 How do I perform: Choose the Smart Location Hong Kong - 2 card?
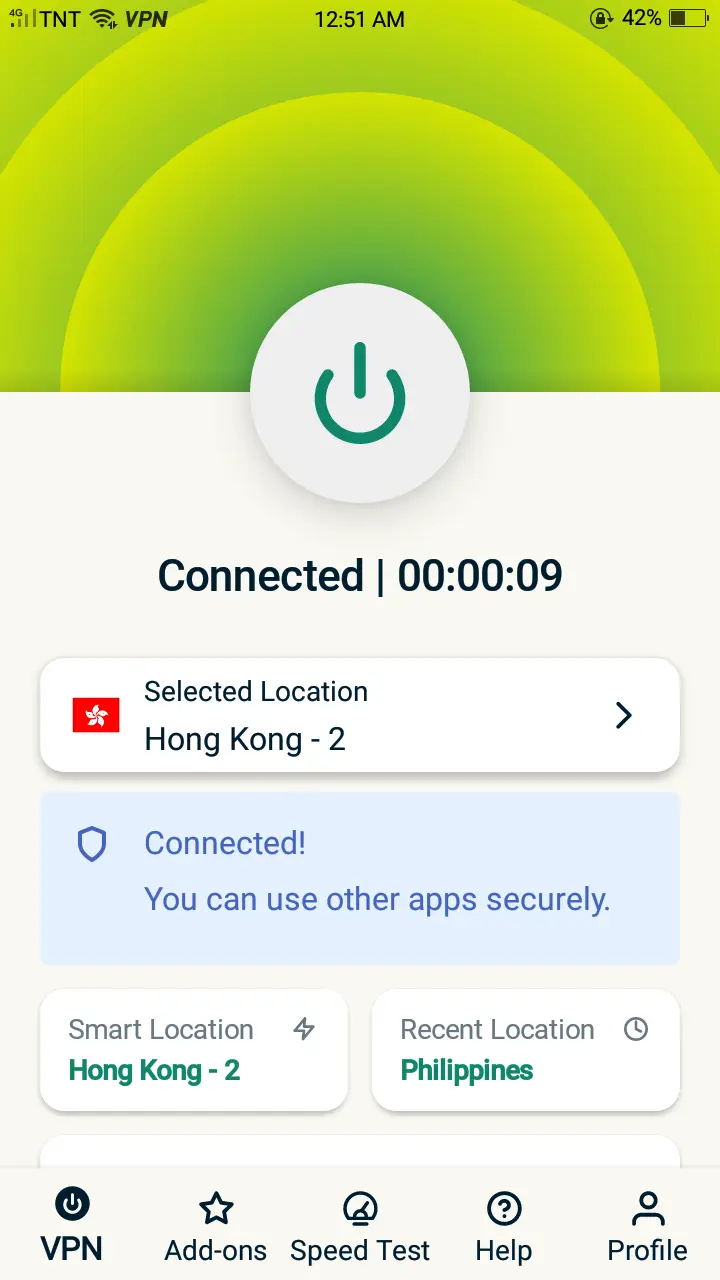(194, 1050)
